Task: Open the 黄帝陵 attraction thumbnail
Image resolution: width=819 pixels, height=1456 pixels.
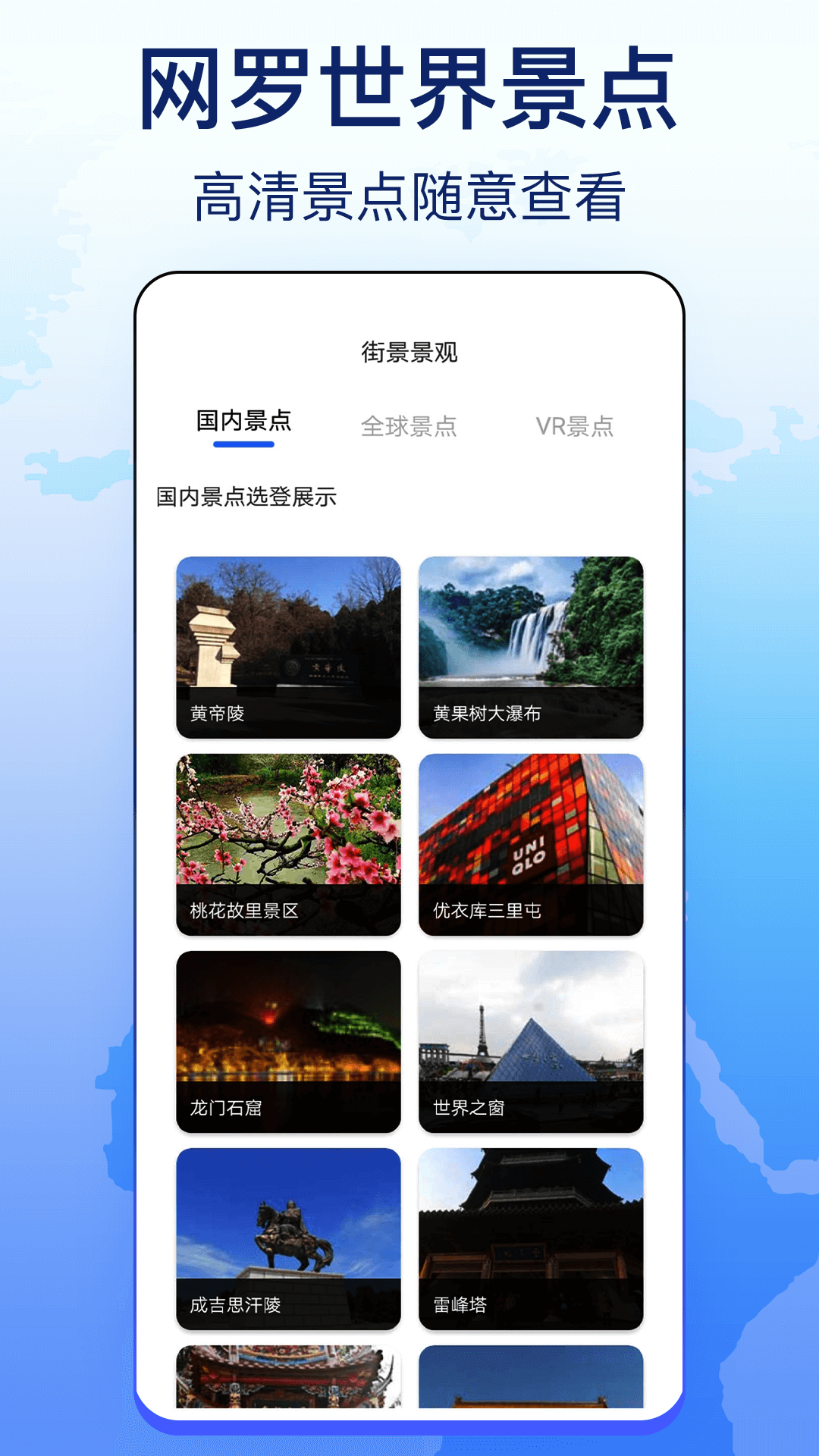Action: coord(286,645)
